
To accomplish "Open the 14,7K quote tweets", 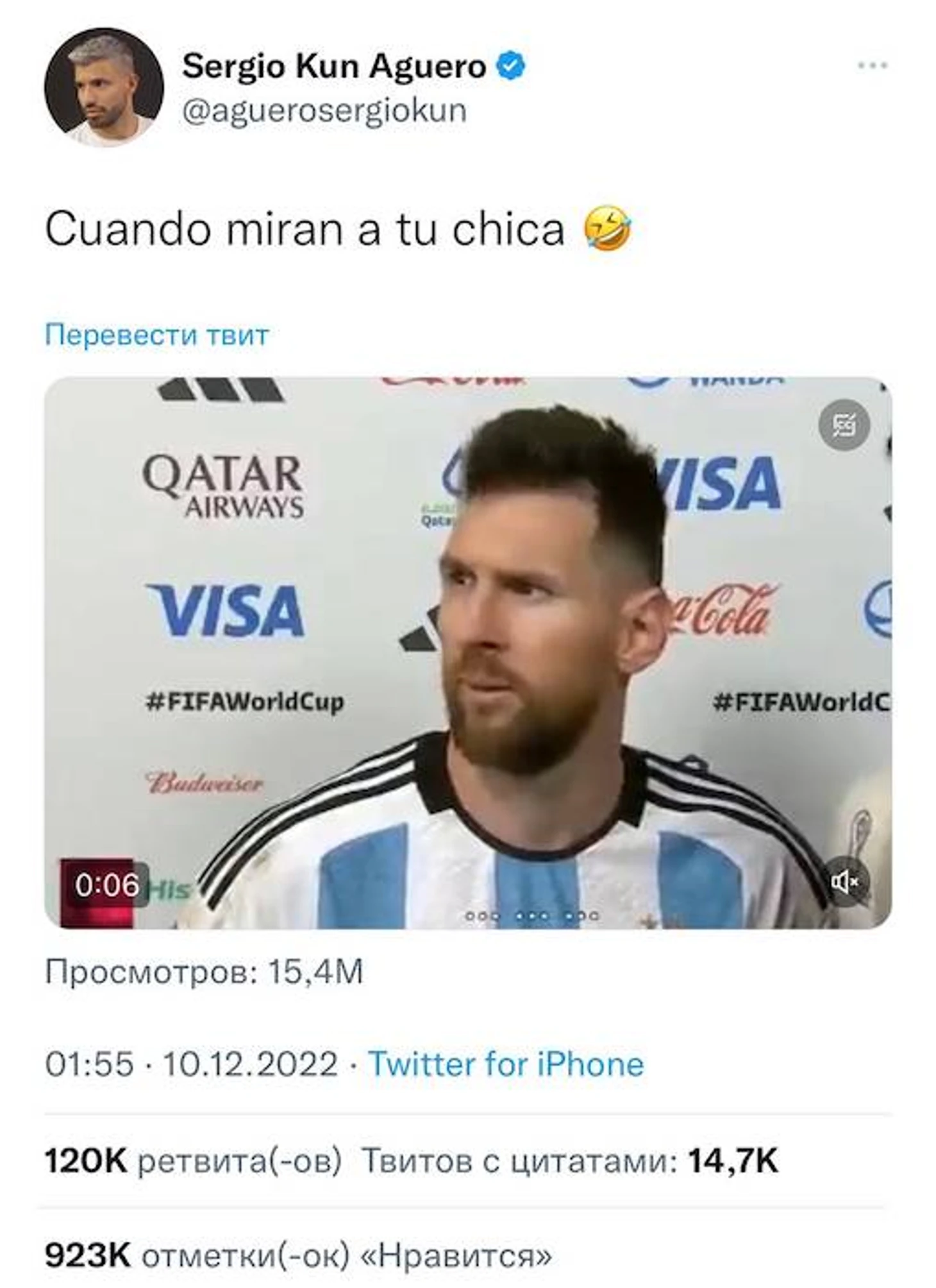I will (x=569, y=1161).
